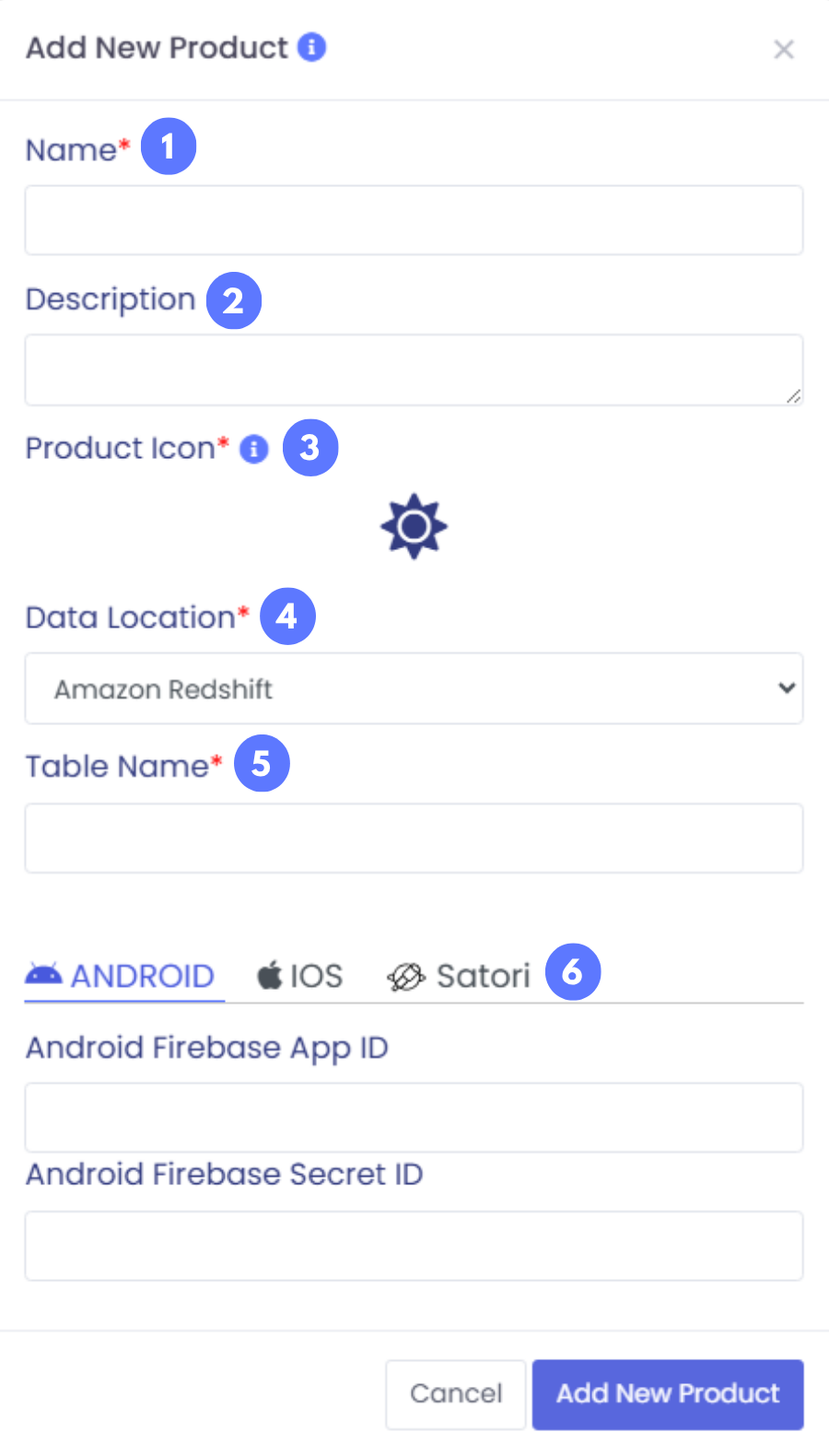Focus the Android Firebase App ID field
The image size is (829, 1456).
click(414, 1117)
